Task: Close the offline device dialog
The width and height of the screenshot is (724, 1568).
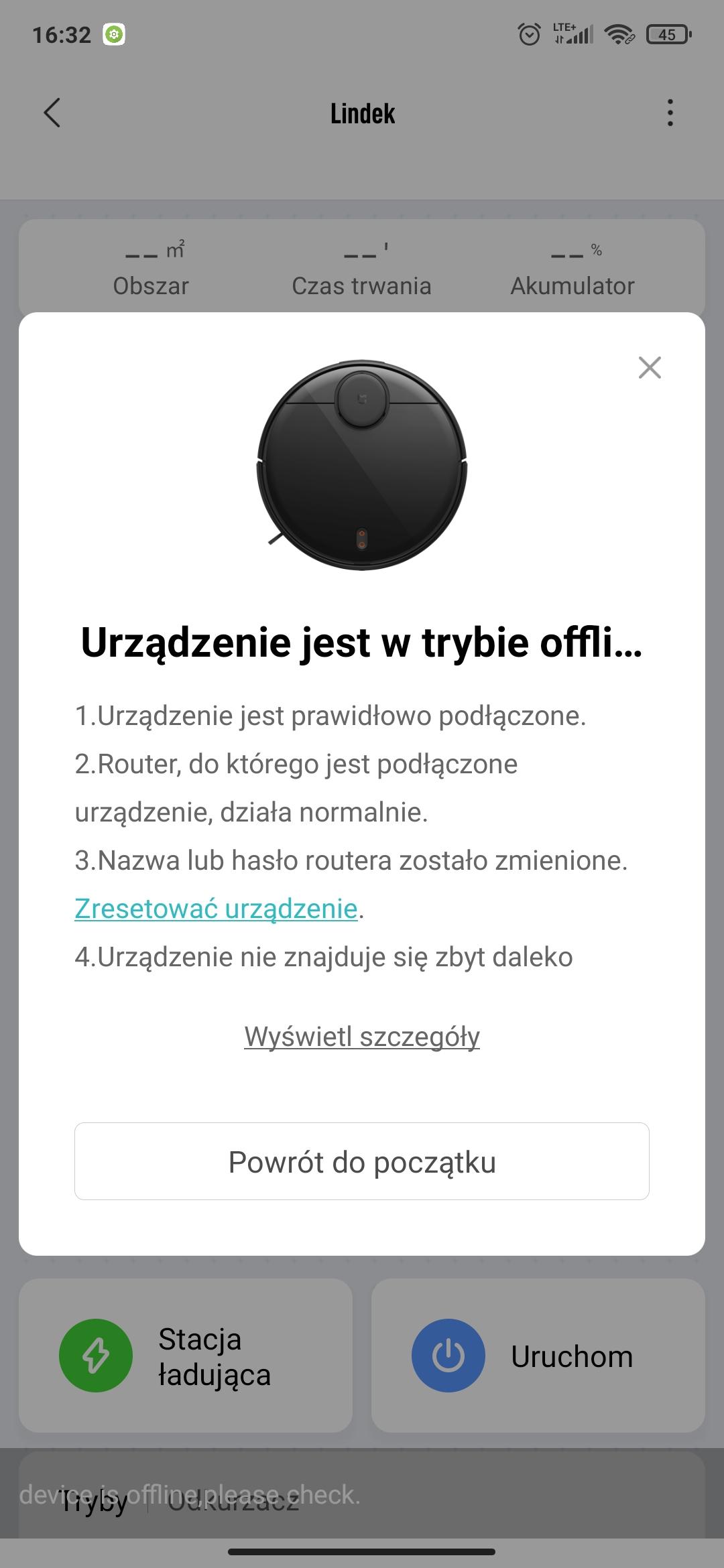Action: tap(650, 367)
